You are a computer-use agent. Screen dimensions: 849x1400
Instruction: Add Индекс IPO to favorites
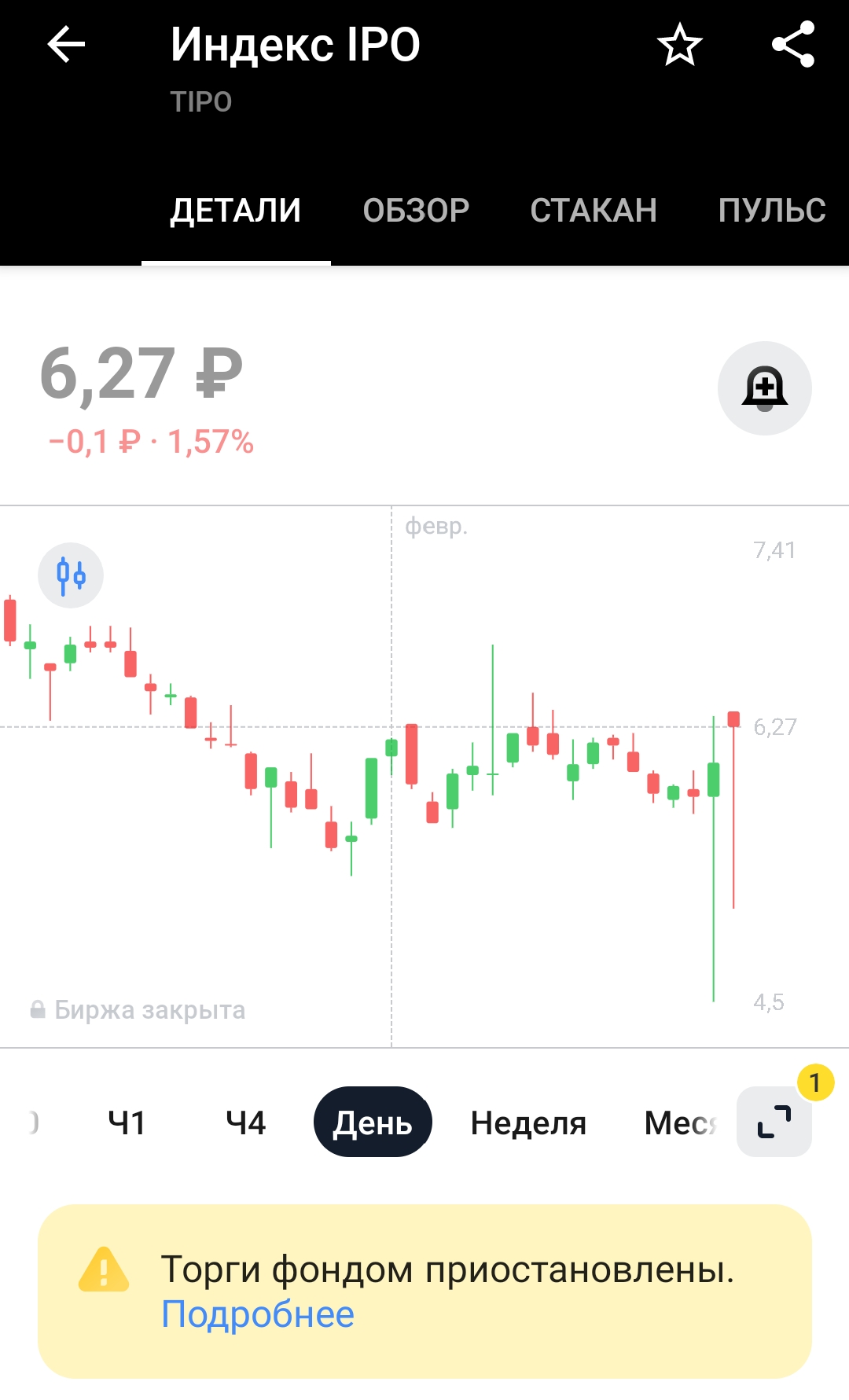[679, 45]
